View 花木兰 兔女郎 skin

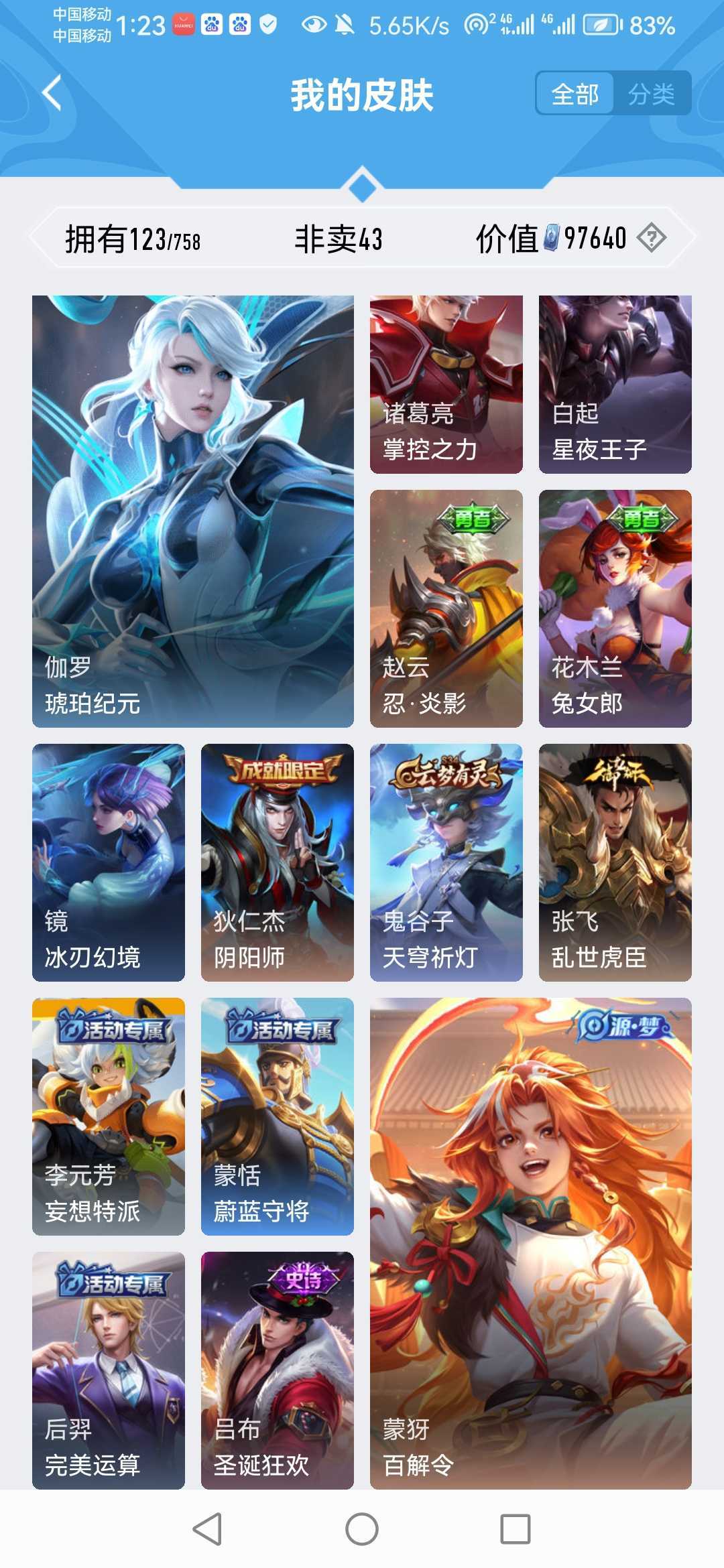[x=615, y=608]
